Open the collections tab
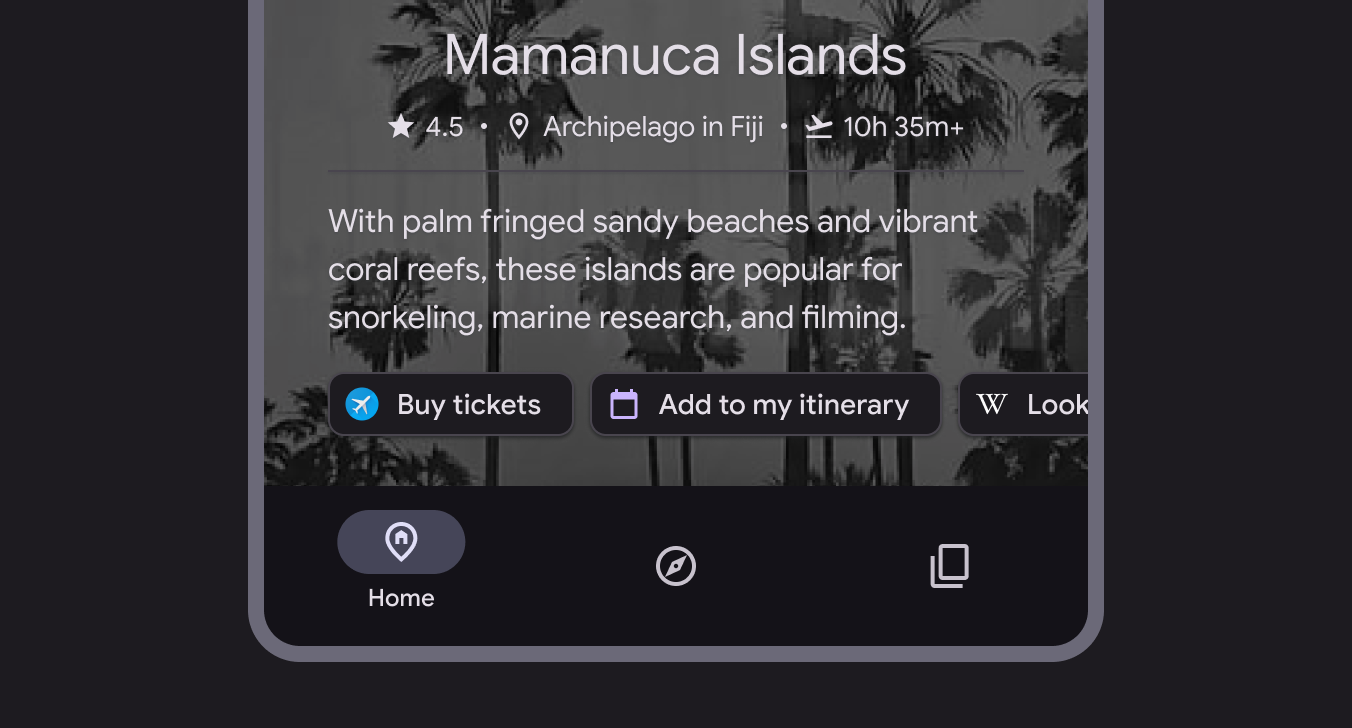 [950, 566]
